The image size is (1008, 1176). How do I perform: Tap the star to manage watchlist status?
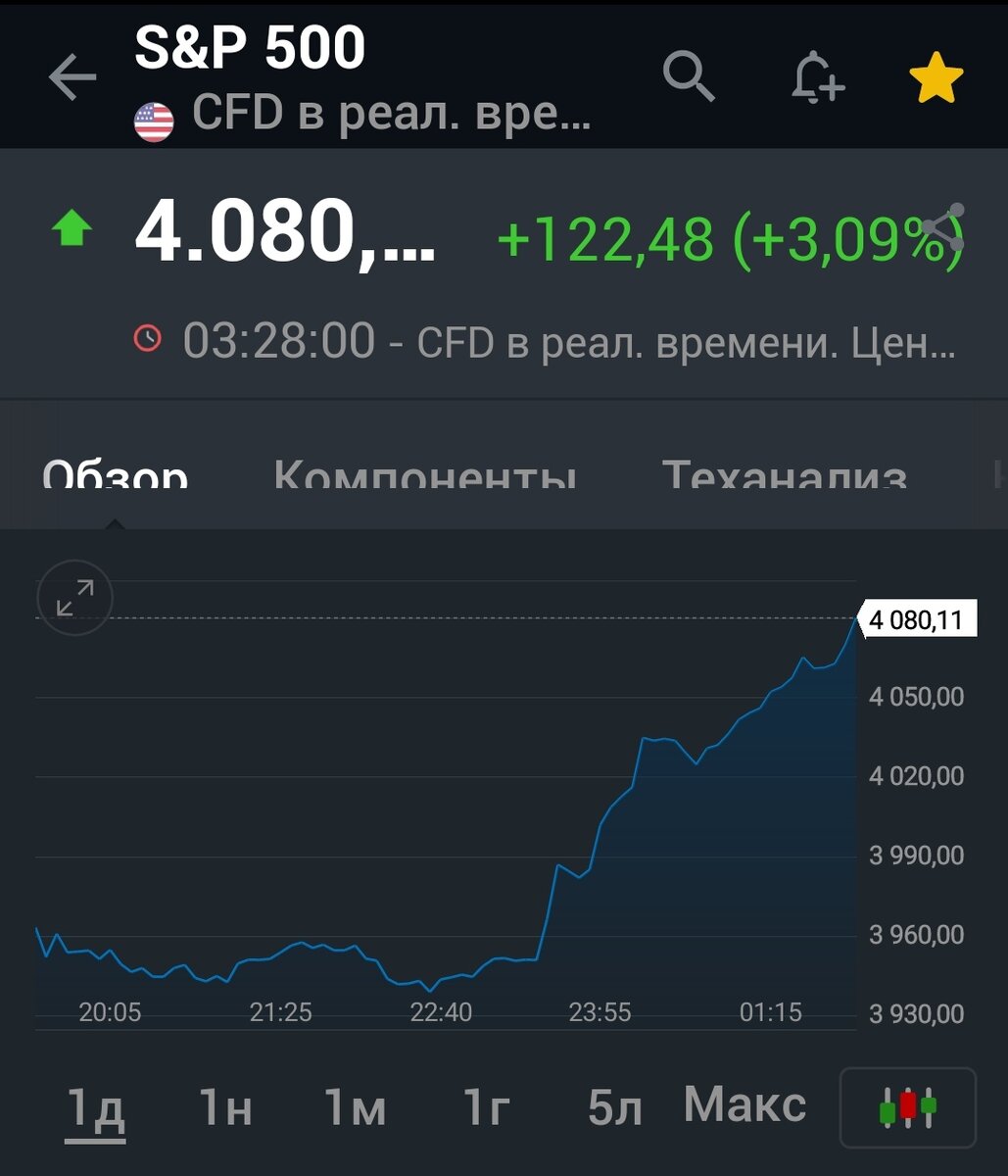coord(935,75)
